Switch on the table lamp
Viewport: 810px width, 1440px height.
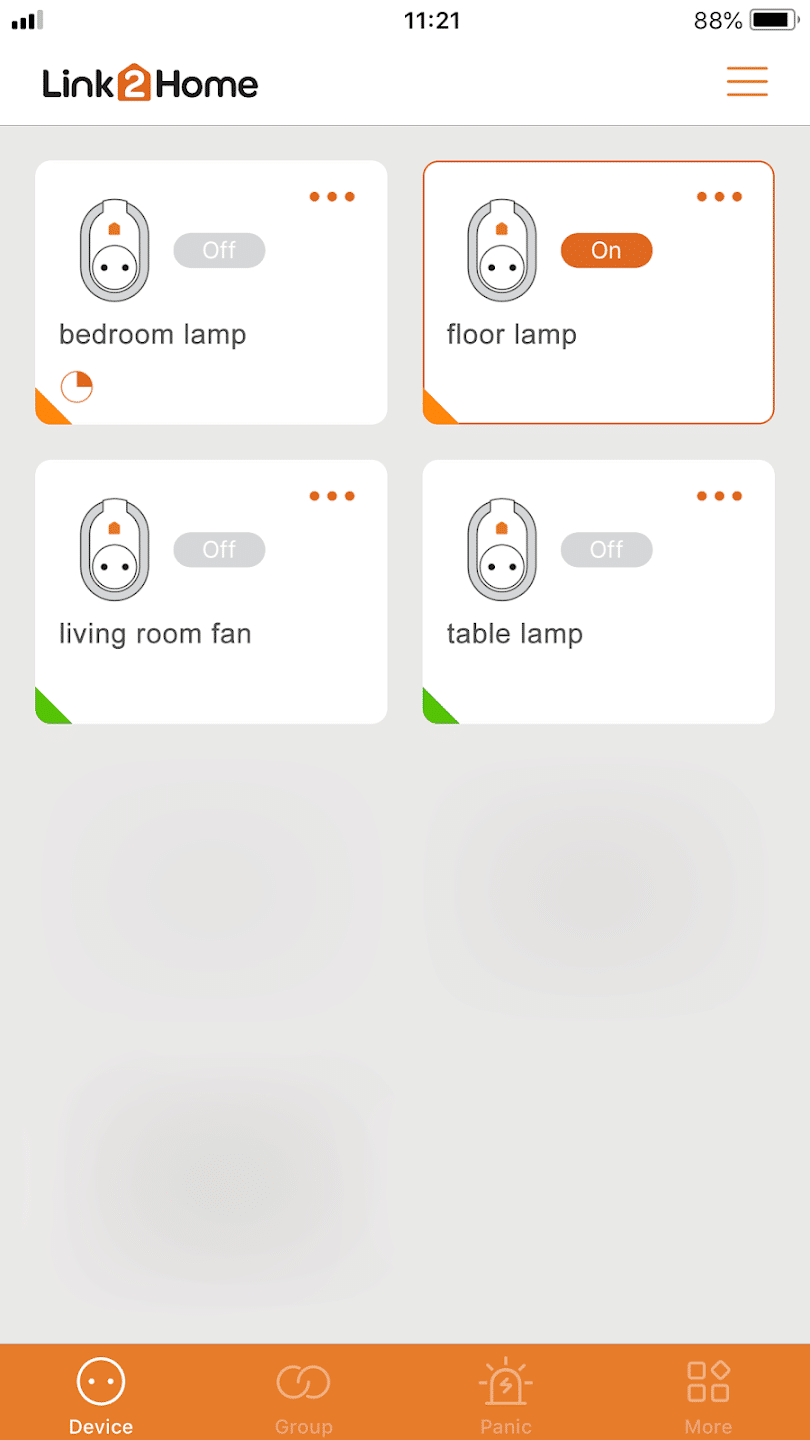coord(606,549)
